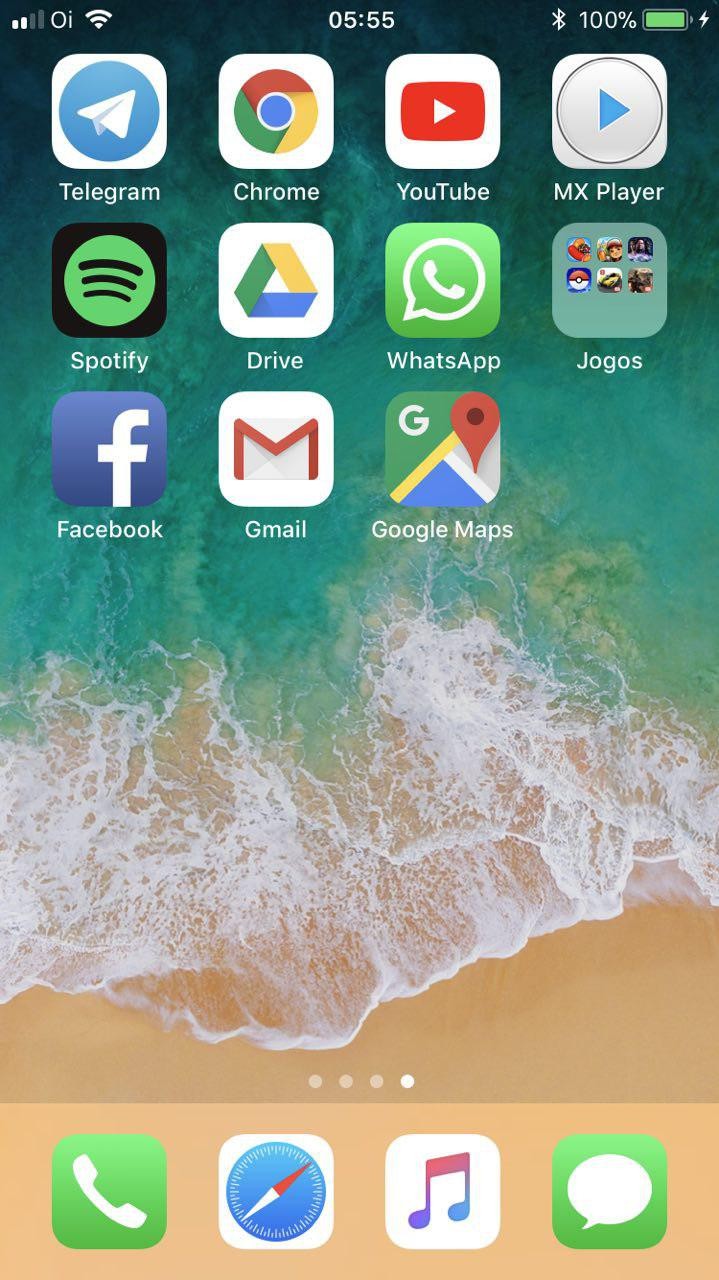
Task: Open Messages from the dock
Action: coord(609,1191)
